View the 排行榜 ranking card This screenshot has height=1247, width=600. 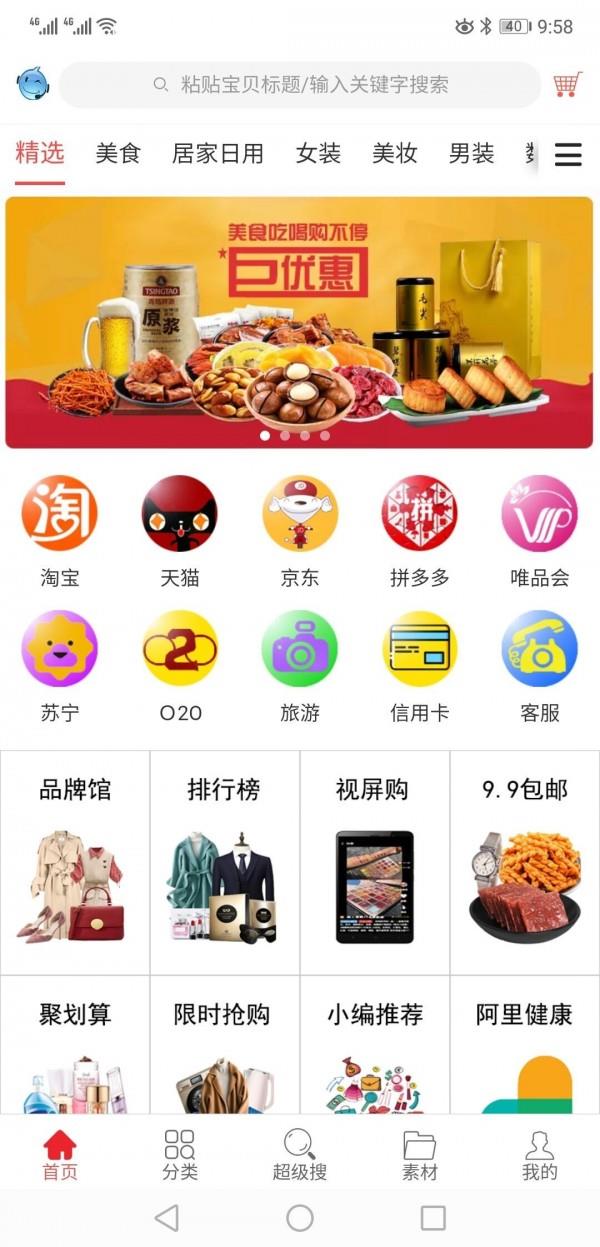tap(225, 862)
